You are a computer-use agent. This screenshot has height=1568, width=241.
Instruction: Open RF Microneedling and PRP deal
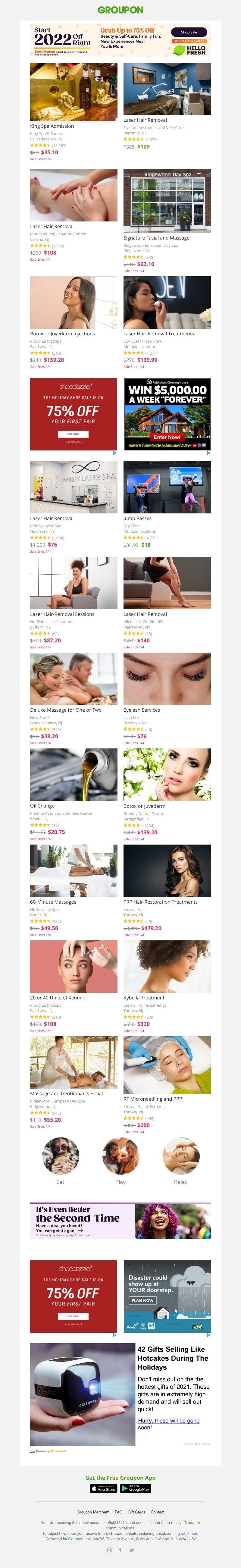(167, 1065)
